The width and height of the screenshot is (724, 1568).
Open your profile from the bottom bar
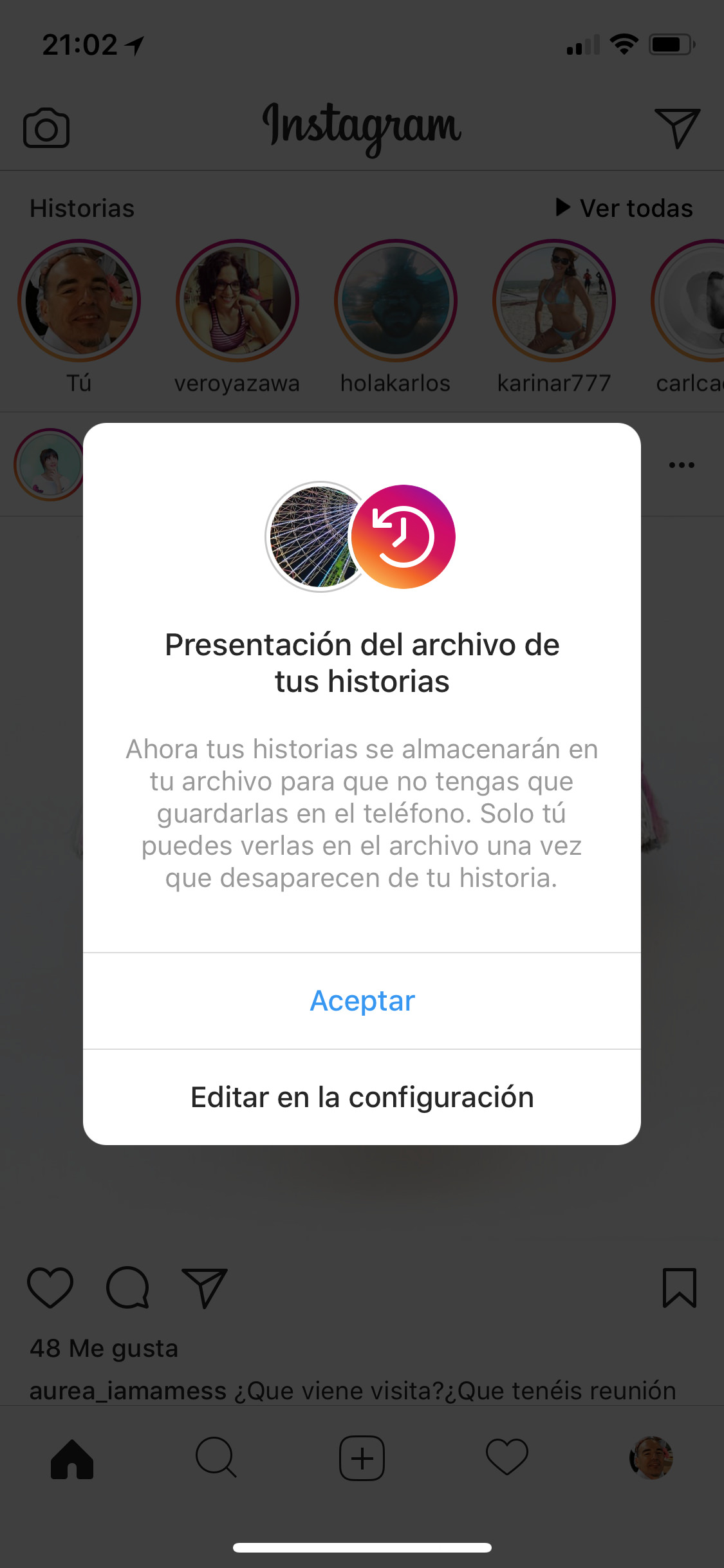(x=652, y=1459)
